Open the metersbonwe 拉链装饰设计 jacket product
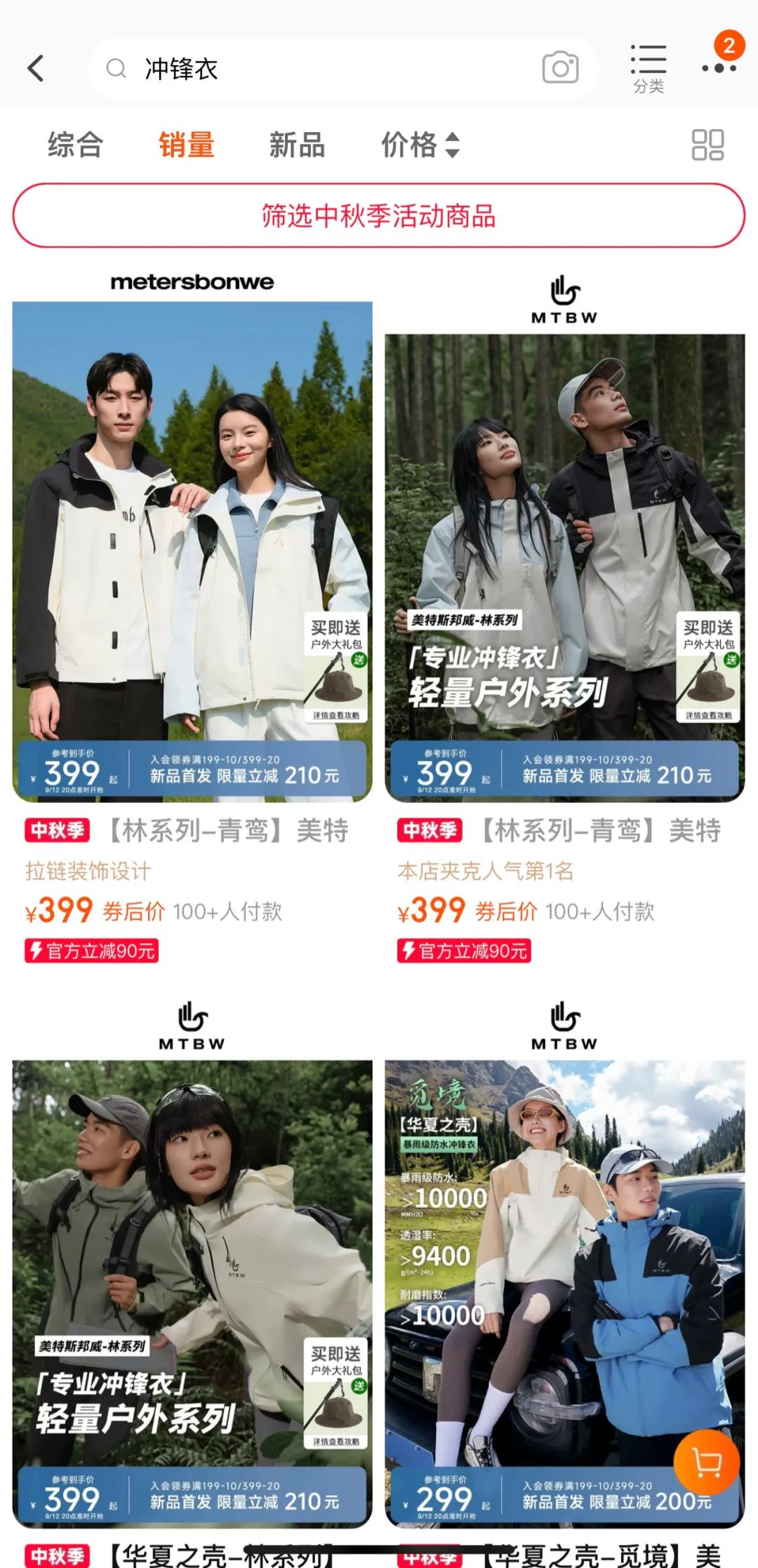 192,552
